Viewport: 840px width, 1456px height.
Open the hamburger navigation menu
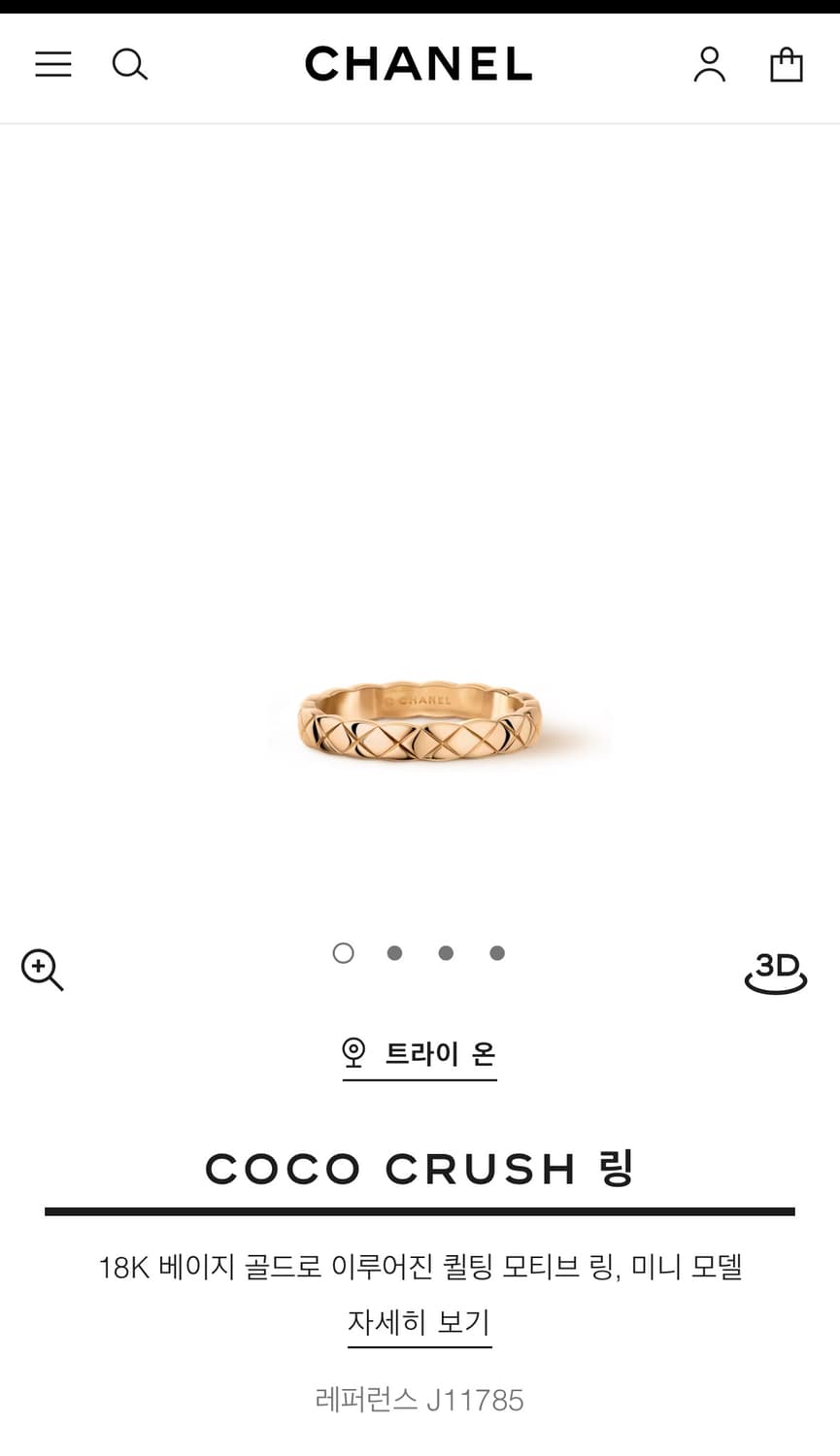(x=52, y=64)
